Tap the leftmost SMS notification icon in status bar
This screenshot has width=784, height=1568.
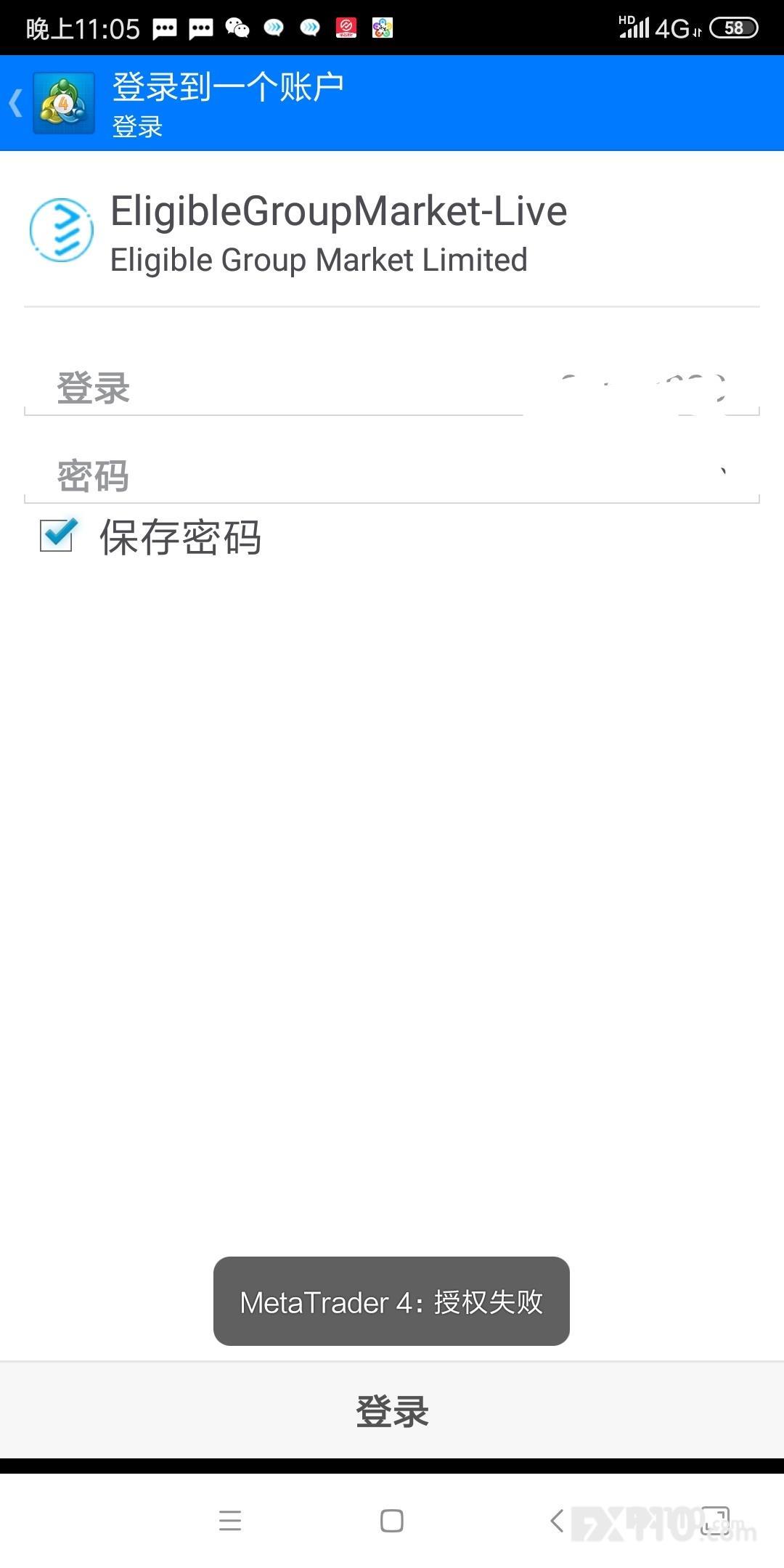(164, 28)
